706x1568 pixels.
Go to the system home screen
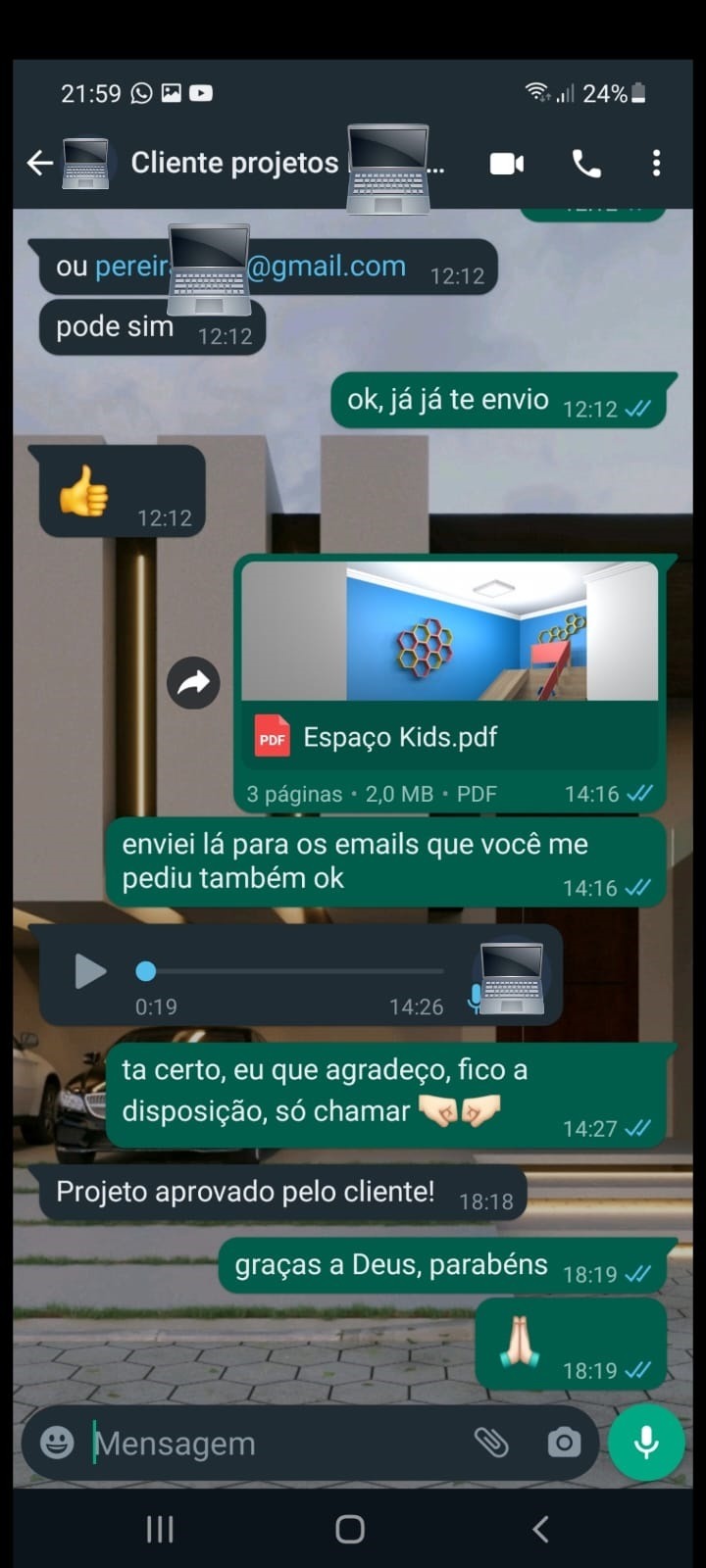(350, 1529)
